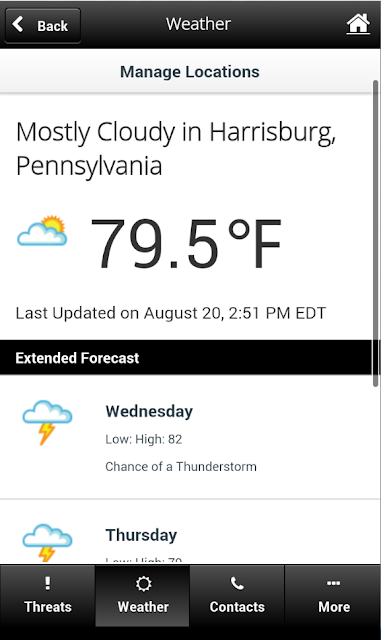The width and height of the screenshot is (381, 640).
Task: Switch to the Threats tab
Action: [x=47, y=596]
